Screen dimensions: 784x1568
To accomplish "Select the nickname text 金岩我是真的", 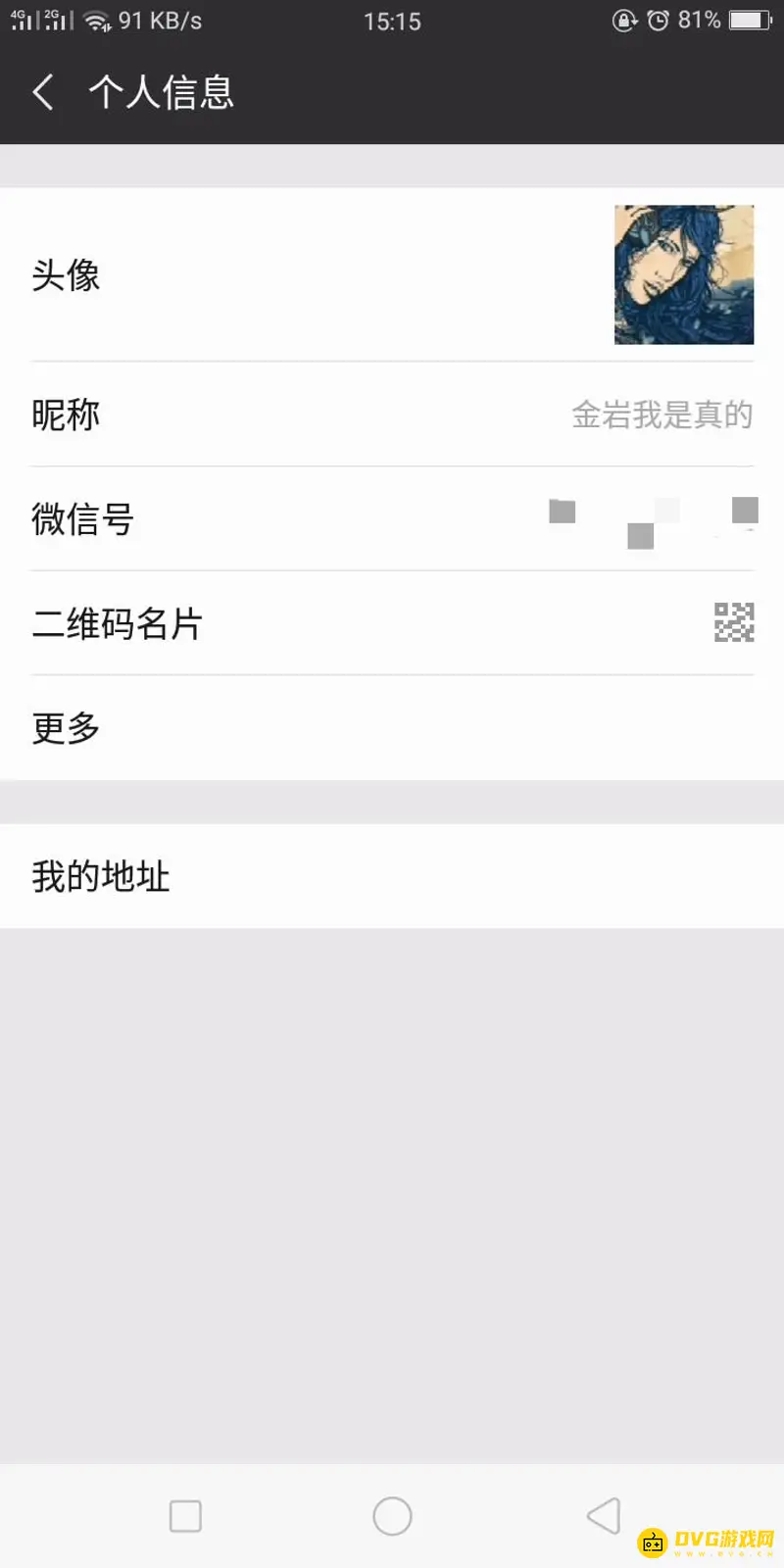I will click(x=662, y=414).
